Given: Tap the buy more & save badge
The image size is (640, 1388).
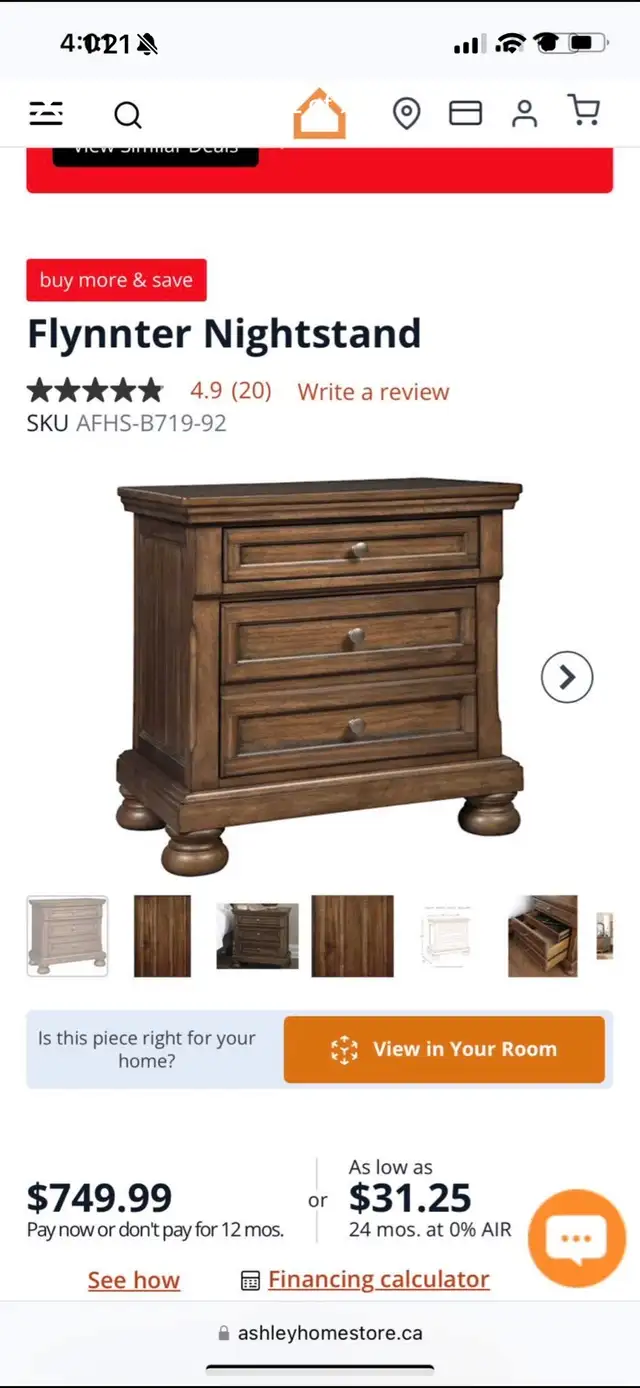Looking at the screenshot, I should coord(116,280).
